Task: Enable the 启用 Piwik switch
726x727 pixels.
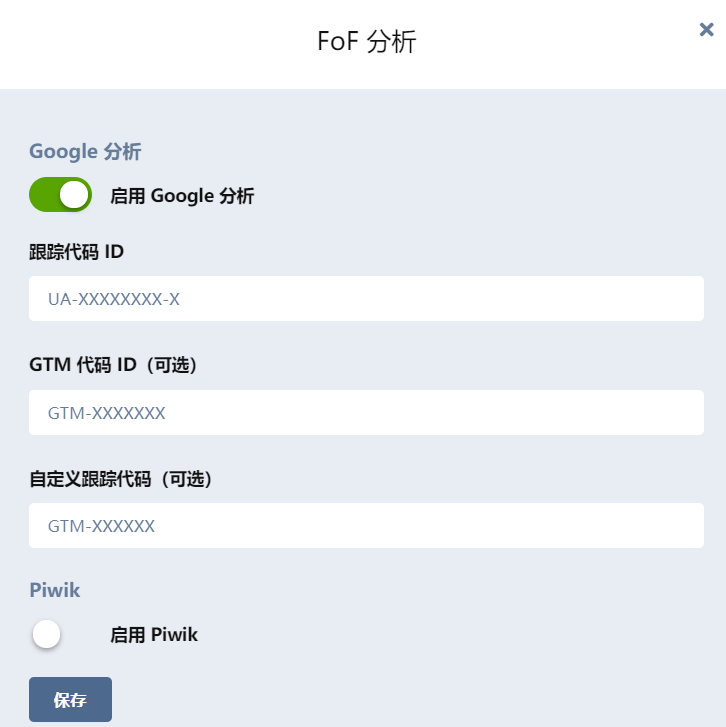Action: [x=48, y=634]
